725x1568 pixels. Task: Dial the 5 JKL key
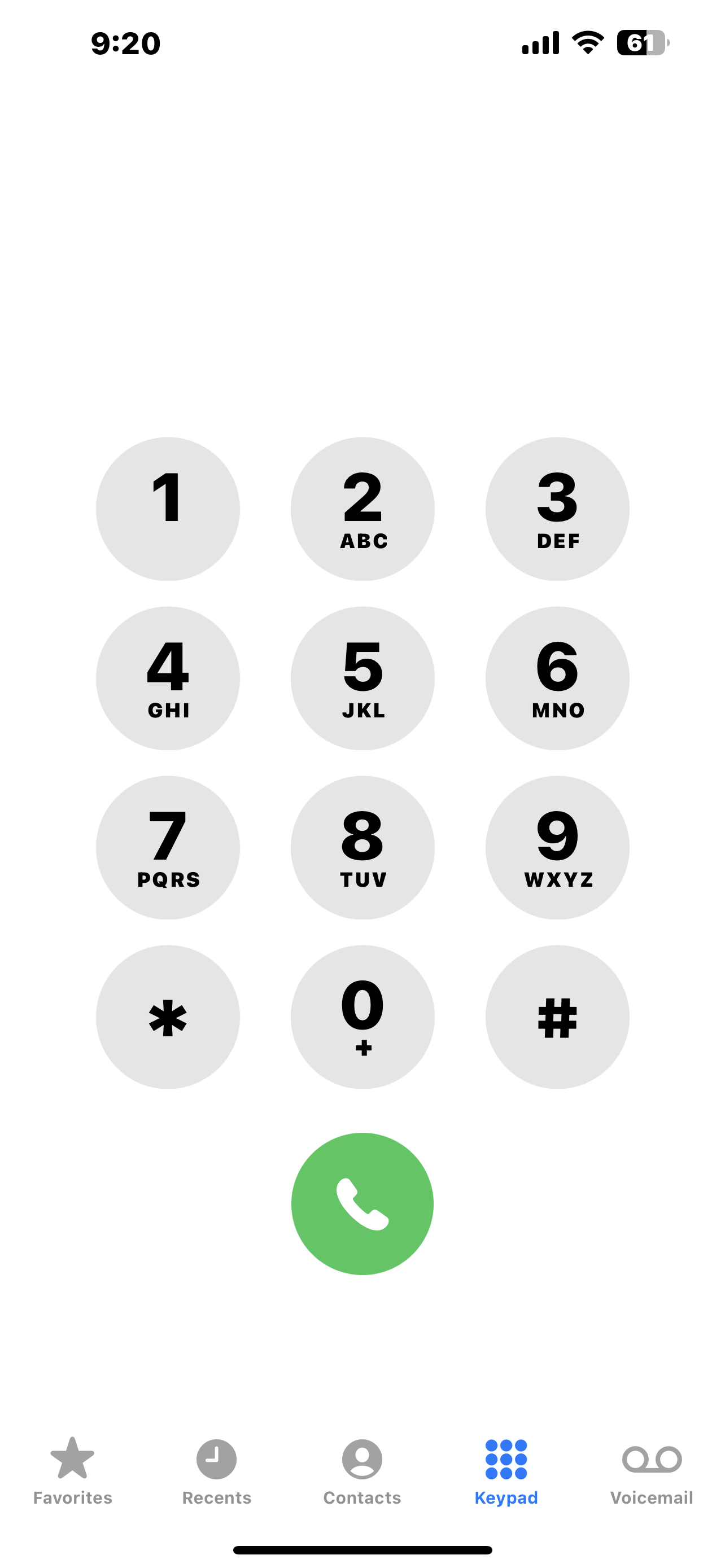coord(362,678)
